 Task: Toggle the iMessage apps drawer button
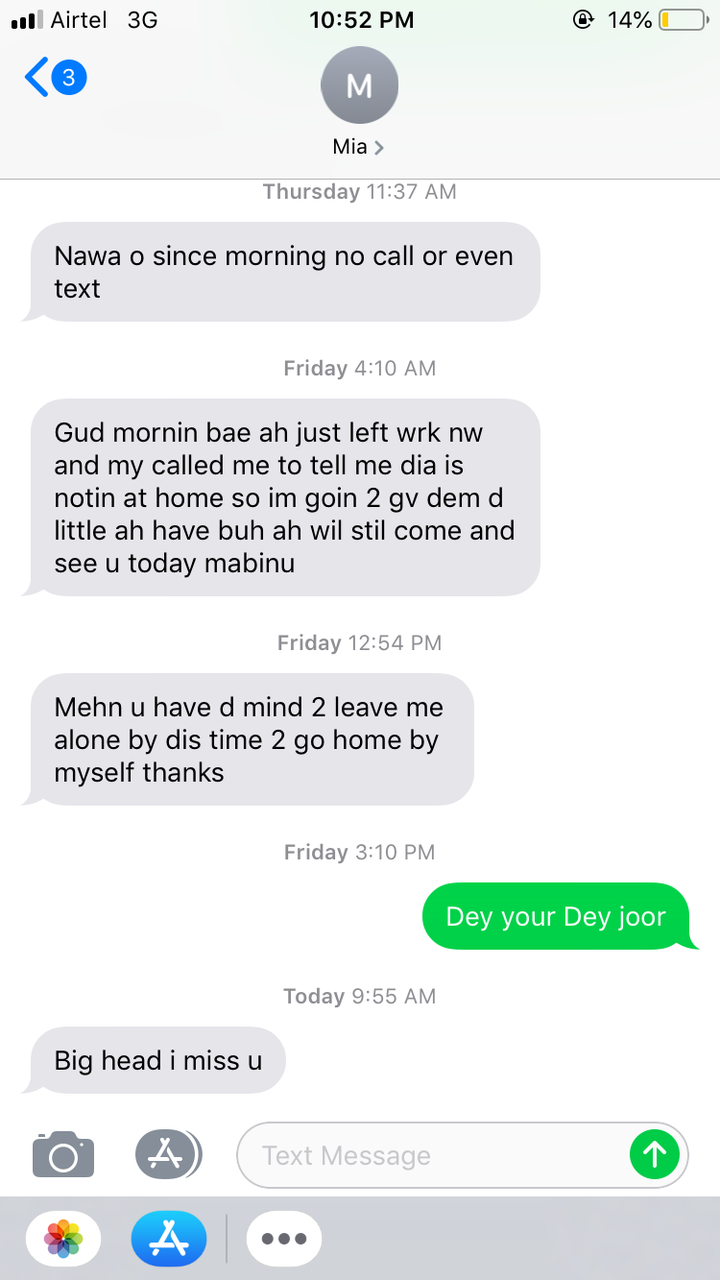pyautogui.click(x=168, y=1155)
